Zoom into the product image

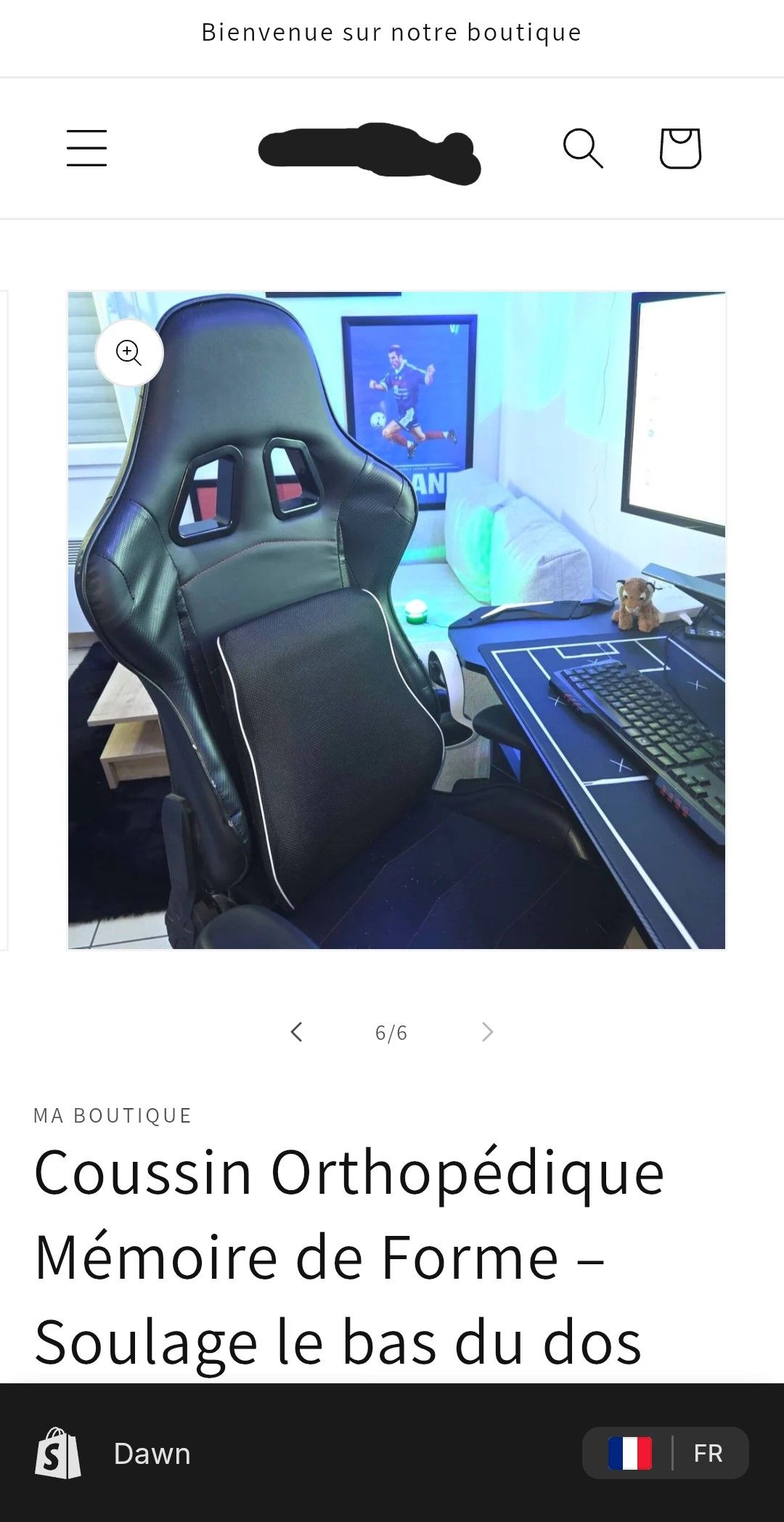[x=129, y=353]
